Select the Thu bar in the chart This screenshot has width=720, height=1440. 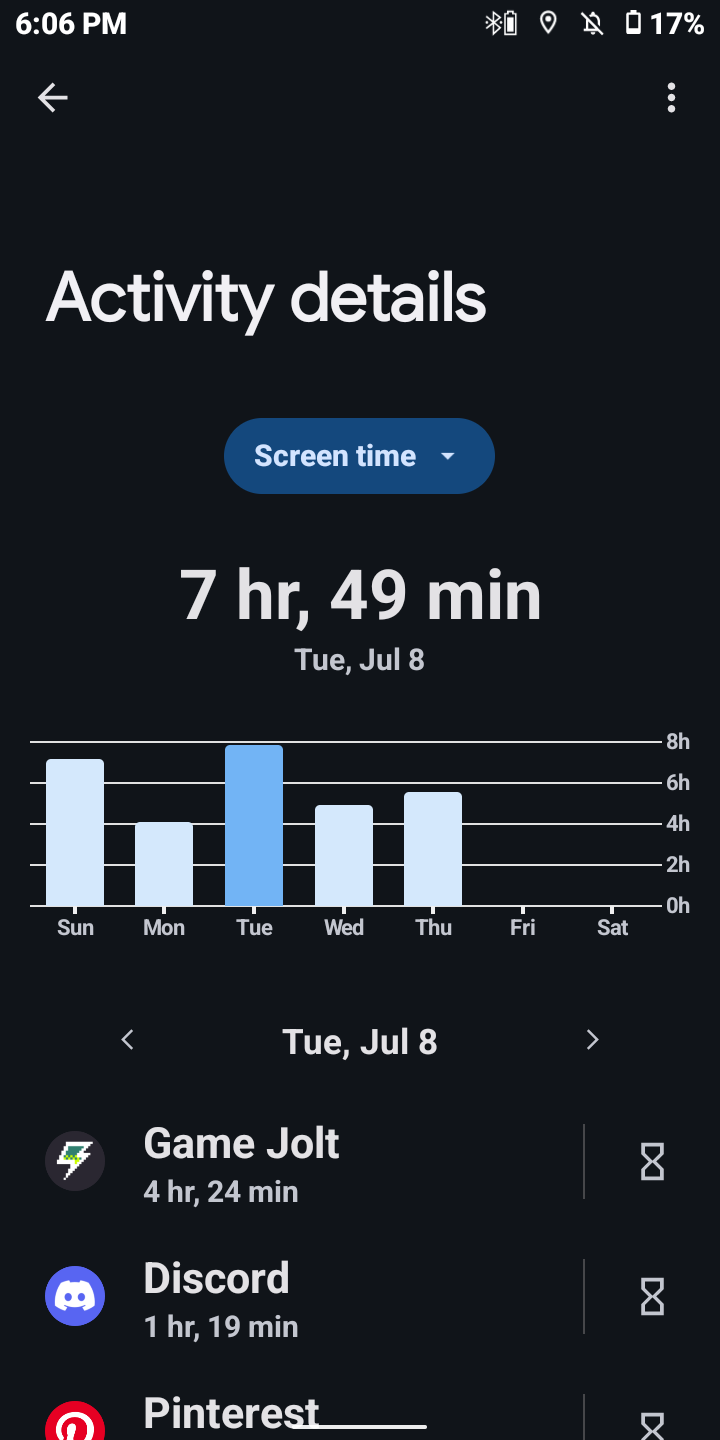point(433,849)
